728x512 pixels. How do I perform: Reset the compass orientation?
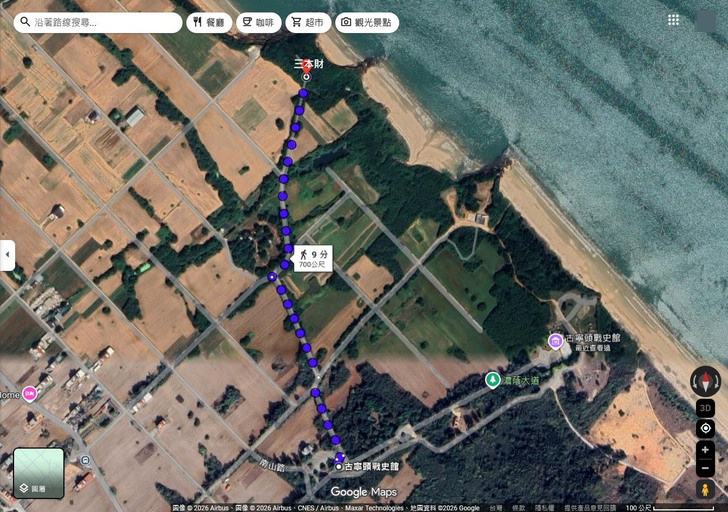(x=705, y=381)
